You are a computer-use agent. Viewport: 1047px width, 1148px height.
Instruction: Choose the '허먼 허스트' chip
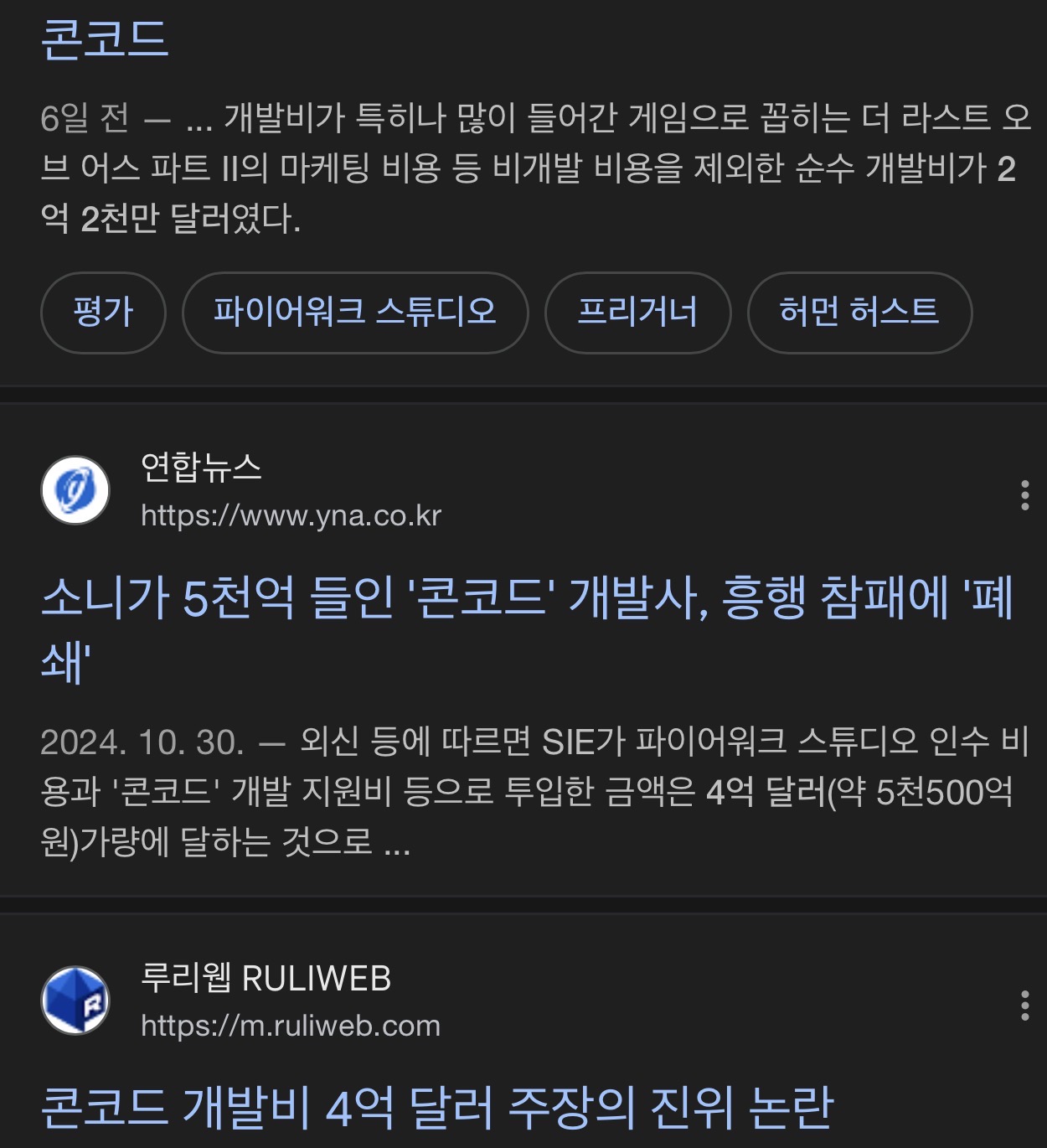coord(859,313)
